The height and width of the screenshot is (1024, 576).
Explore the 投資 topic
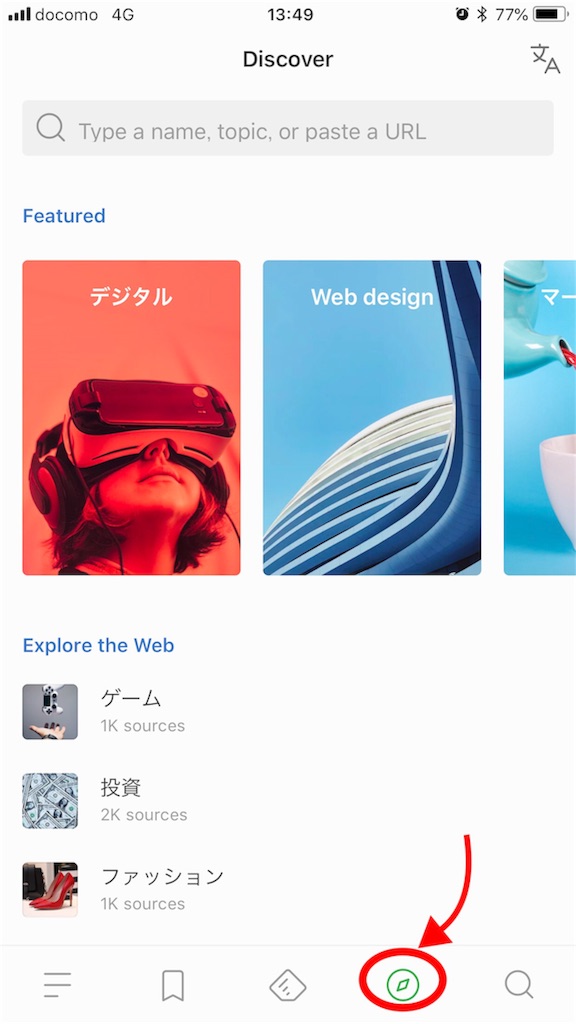(288, 801)
